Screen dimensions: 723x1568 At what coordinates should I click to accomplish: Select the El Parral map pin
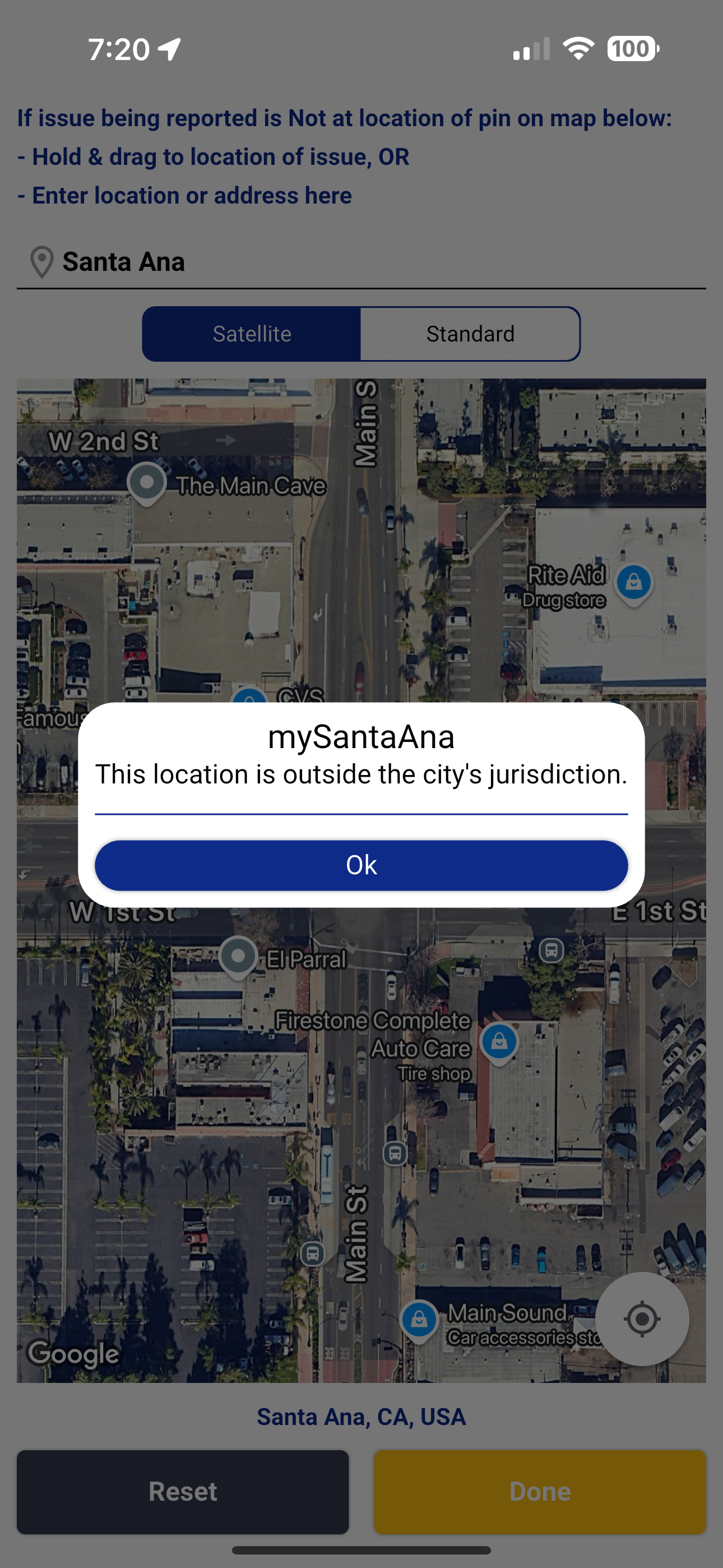click(x=238, y=957)
